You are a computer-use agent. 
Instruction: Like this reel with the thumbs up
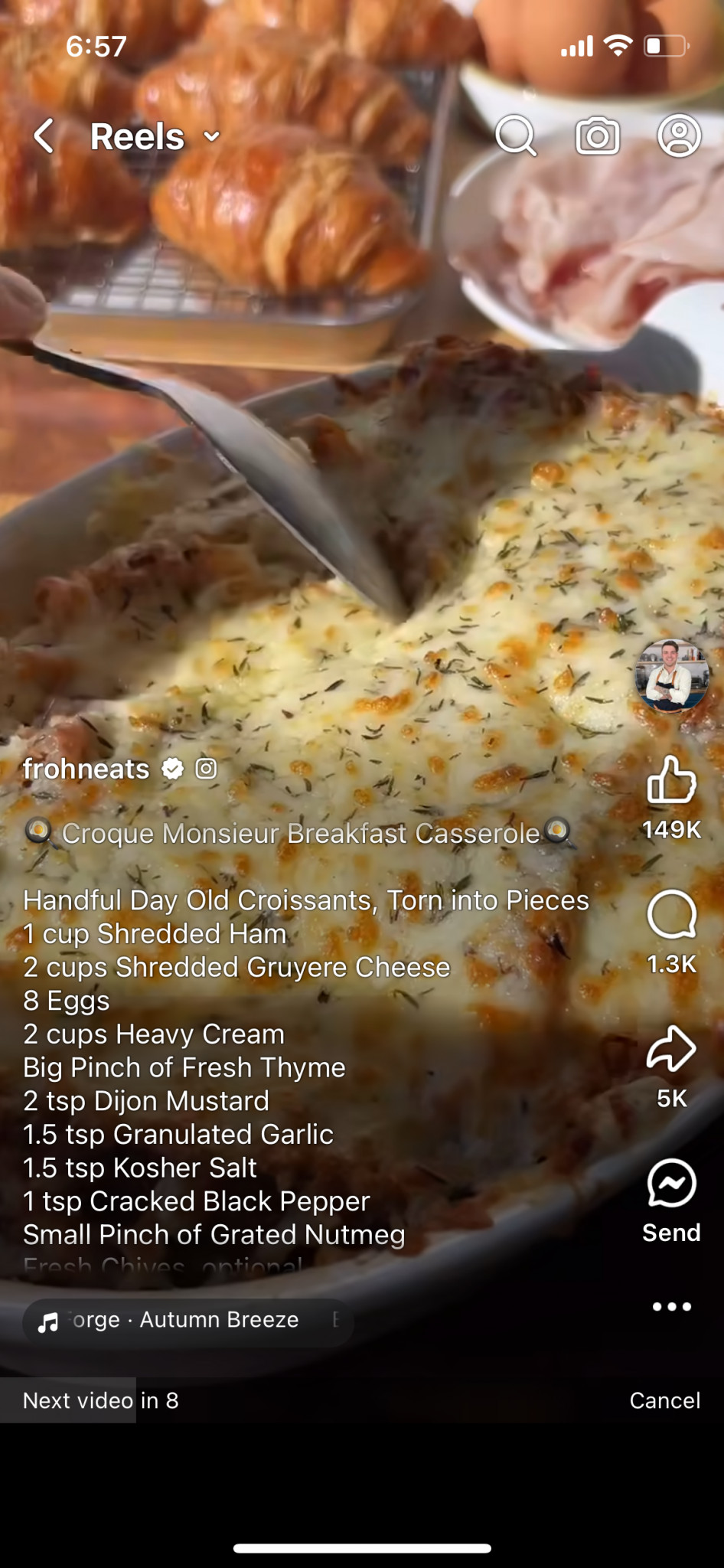[671, 780]
